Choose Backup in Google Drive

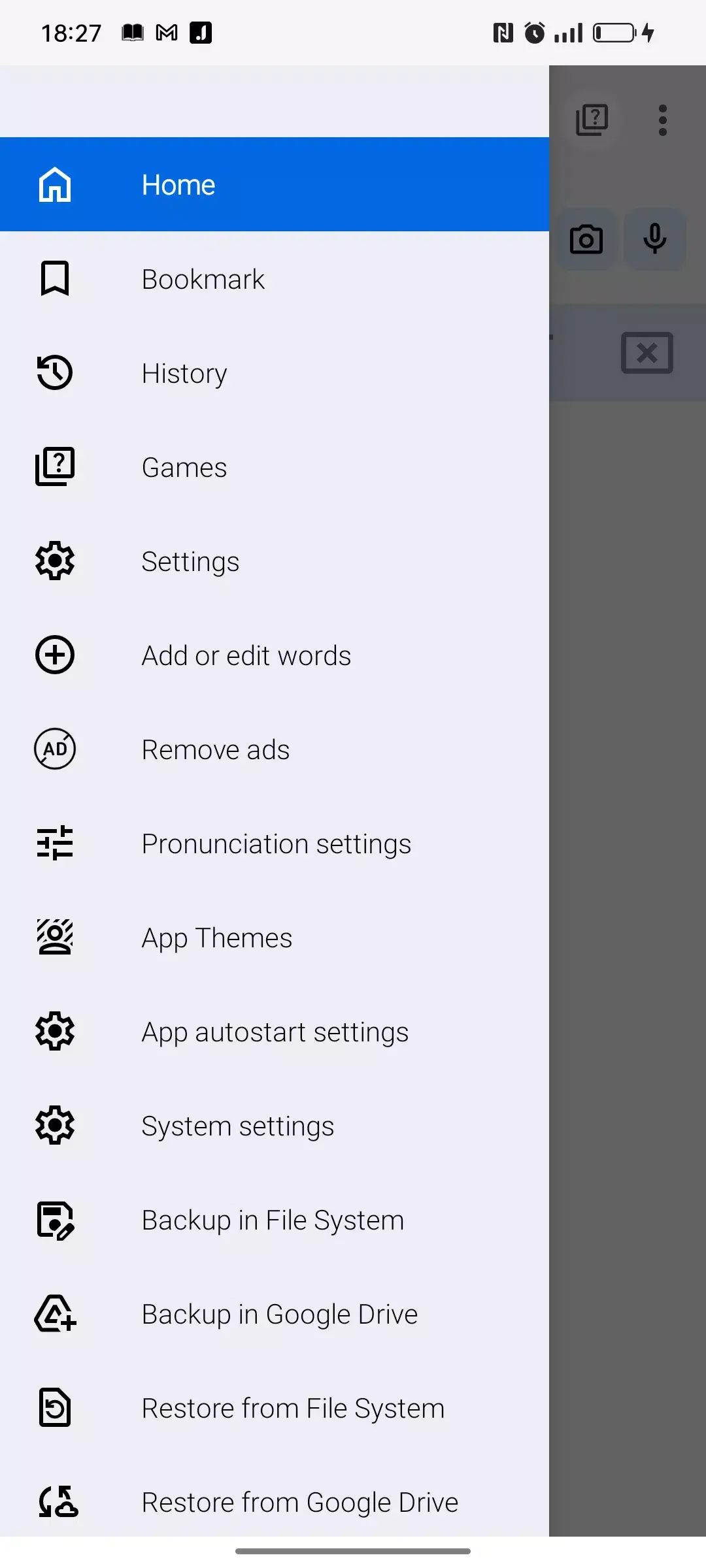coord(279,1314)
